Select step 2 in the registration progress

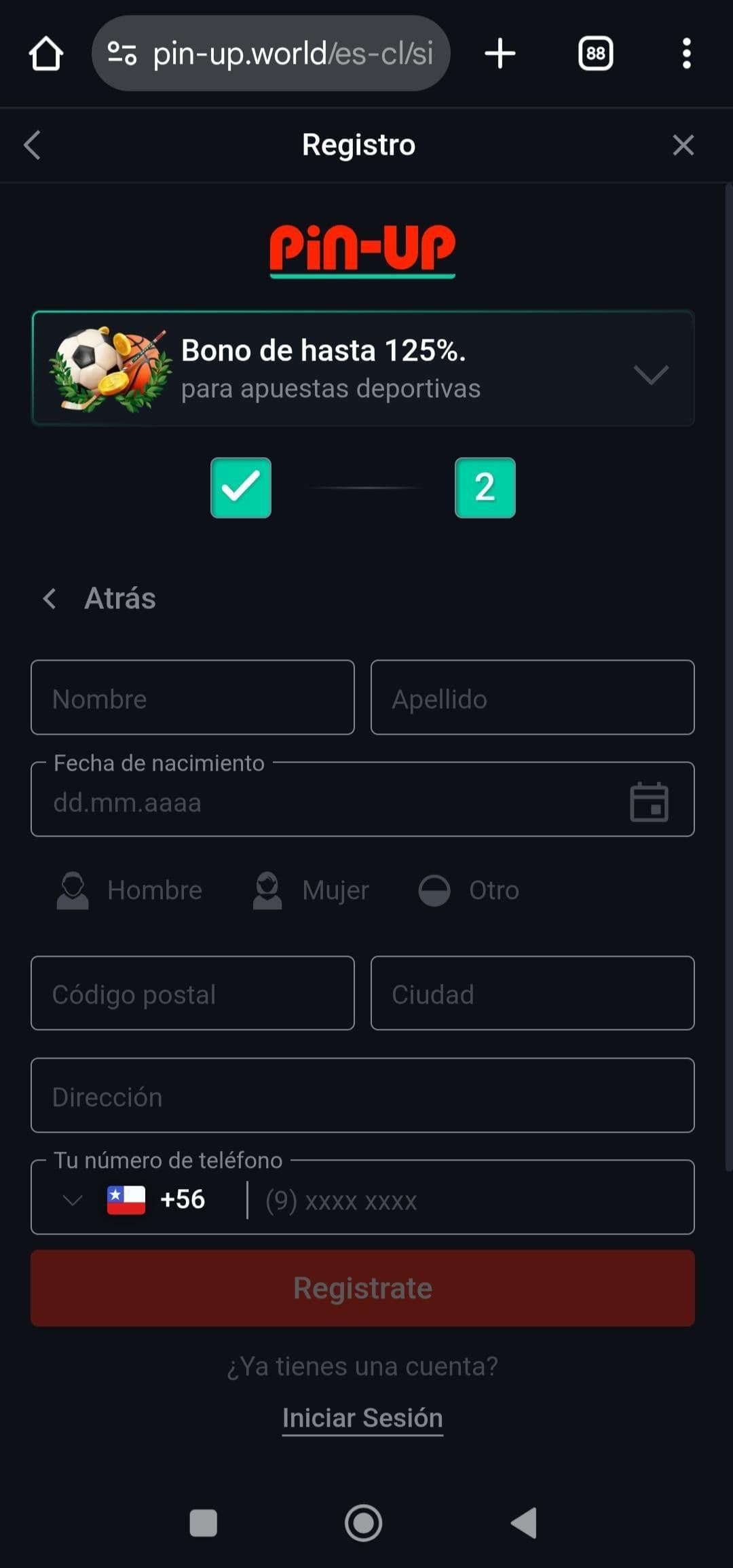point(485,488)
